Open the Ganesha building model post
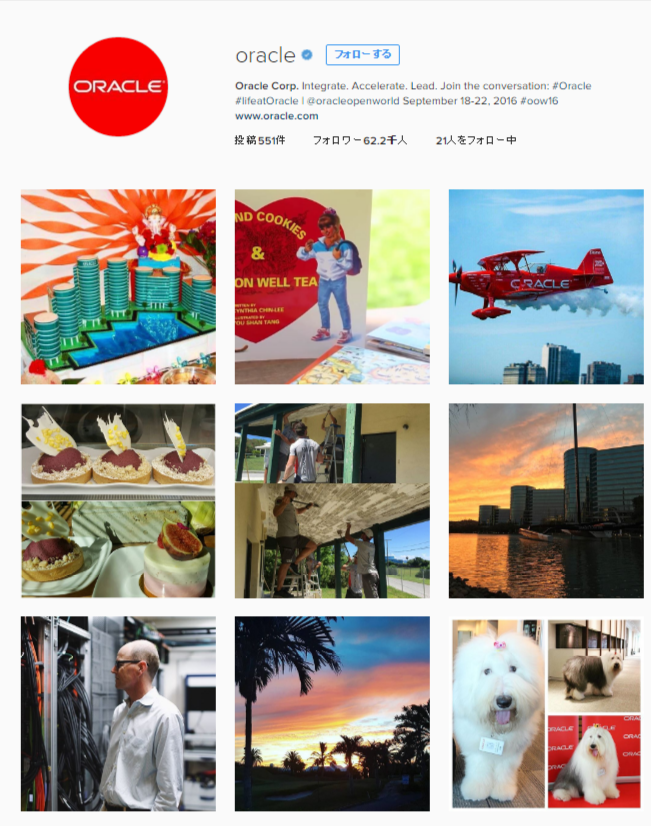The height and width of the screenshot is (826, 651). pyautogui.click(x=118, y=287)
